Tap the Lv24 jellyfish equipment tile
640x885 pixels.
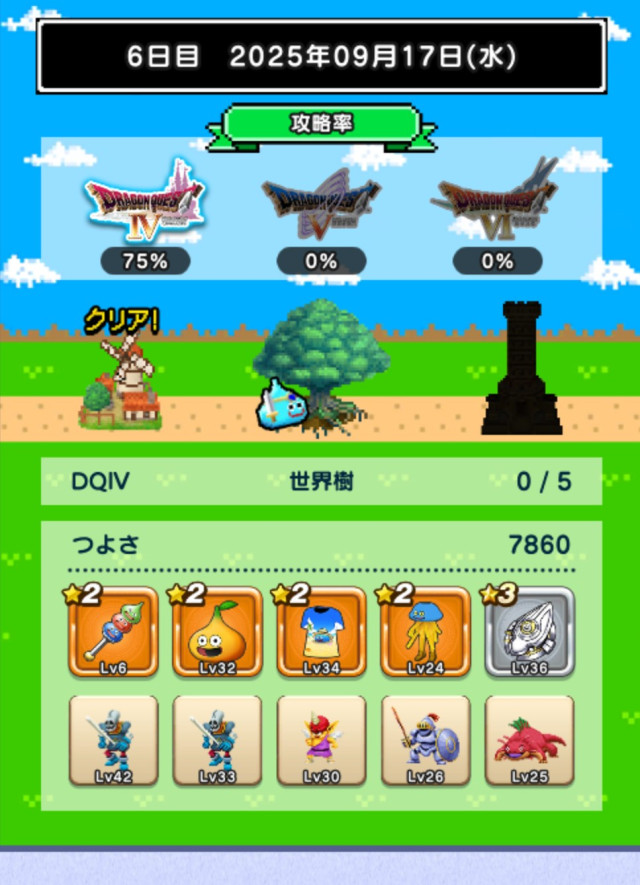pos(425,632)
